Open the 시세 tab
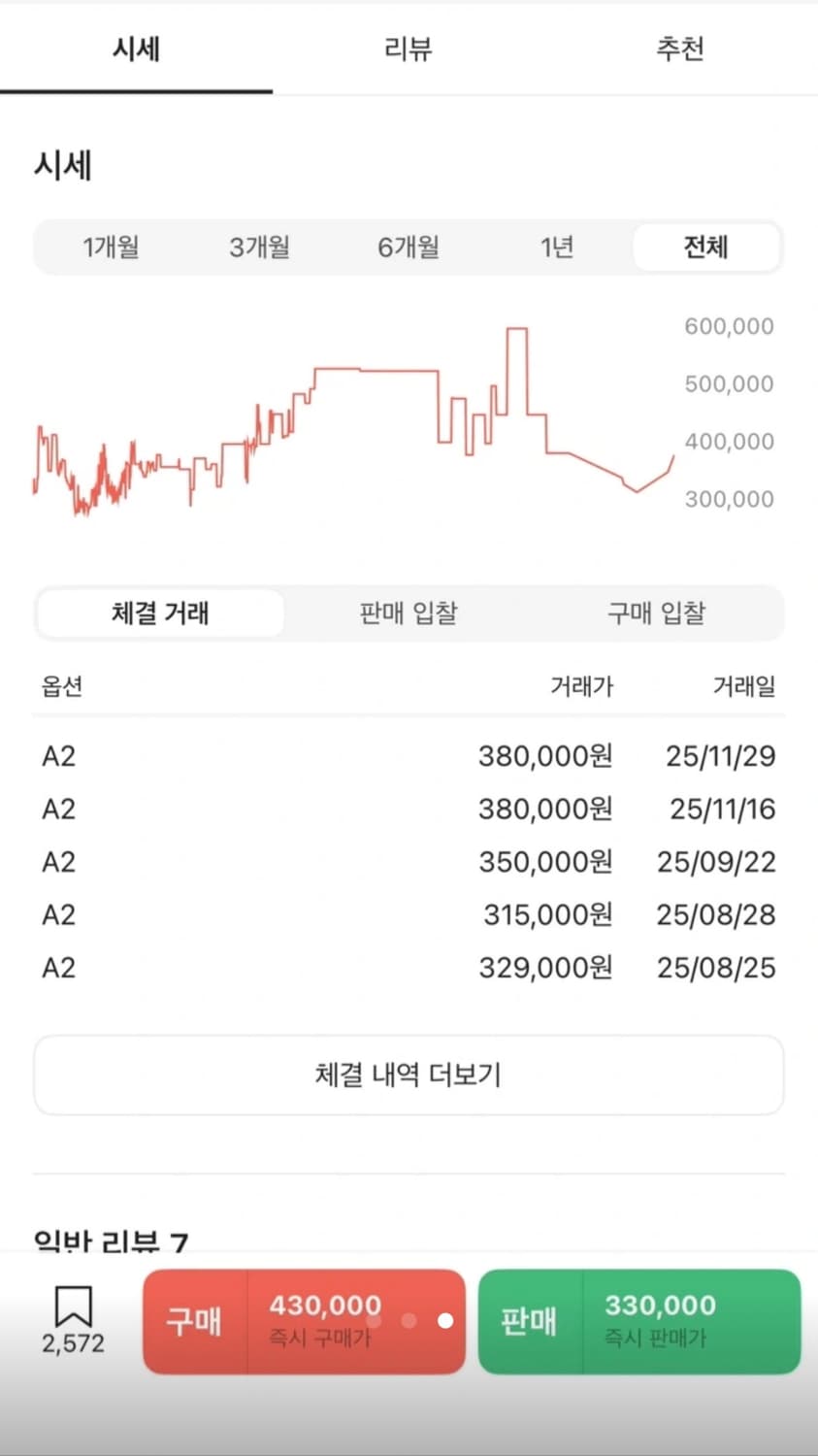This screenshot has height=1456, width=818. pyautogui.click(x=136, y=50)
